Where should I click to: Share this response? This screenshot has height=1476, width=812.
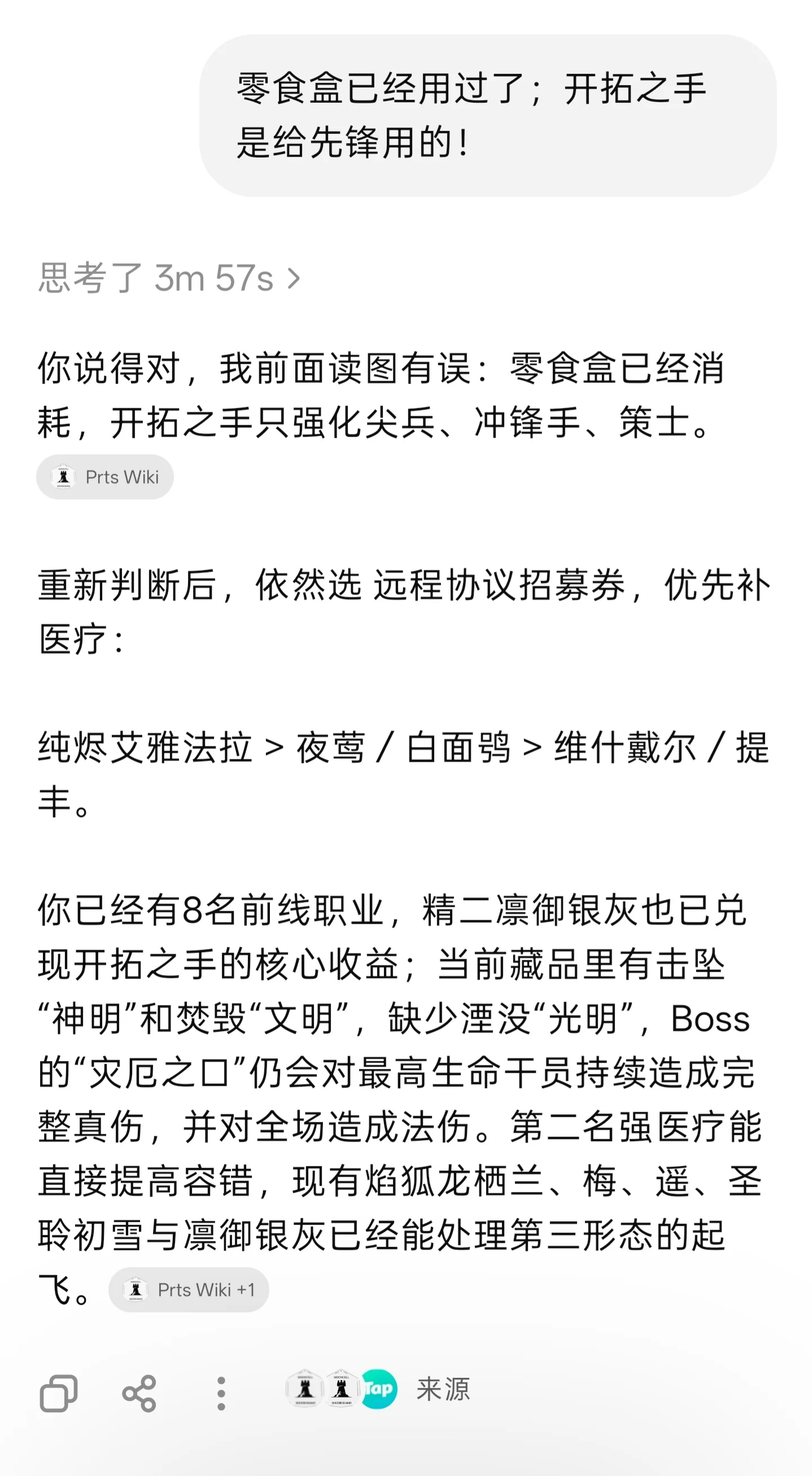[x=139, y=1393]
